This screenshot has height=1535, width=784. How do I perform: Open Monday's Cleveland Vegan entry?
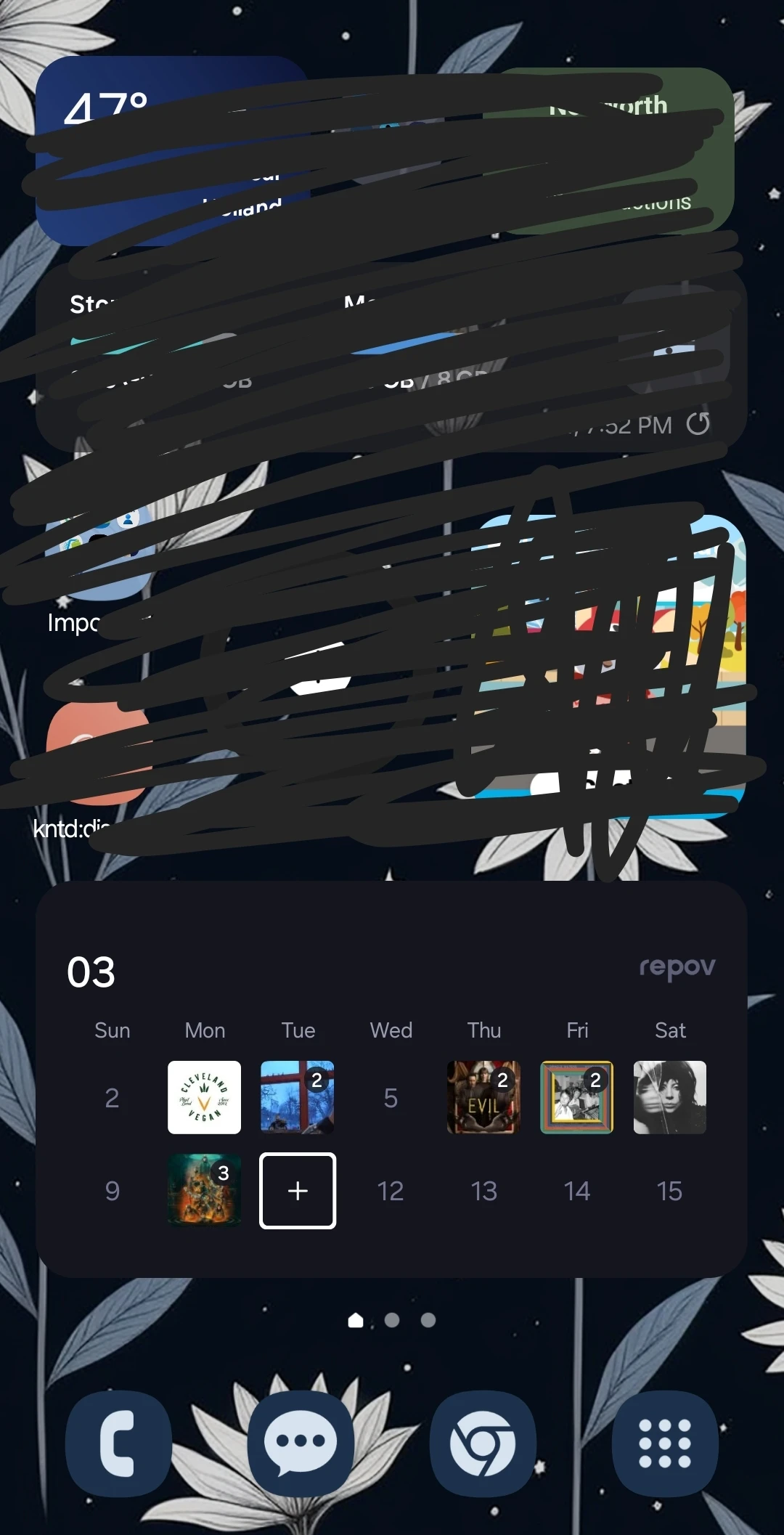[x=205, y=1097]
